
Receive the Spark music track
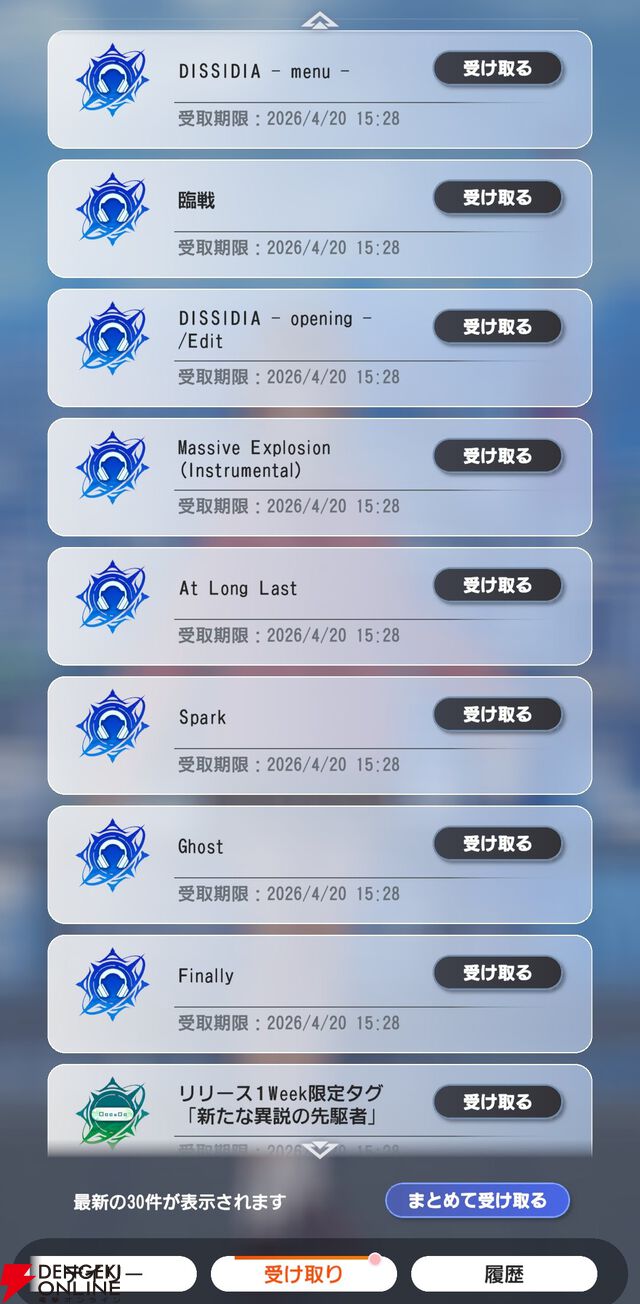(x=497, y=714)
